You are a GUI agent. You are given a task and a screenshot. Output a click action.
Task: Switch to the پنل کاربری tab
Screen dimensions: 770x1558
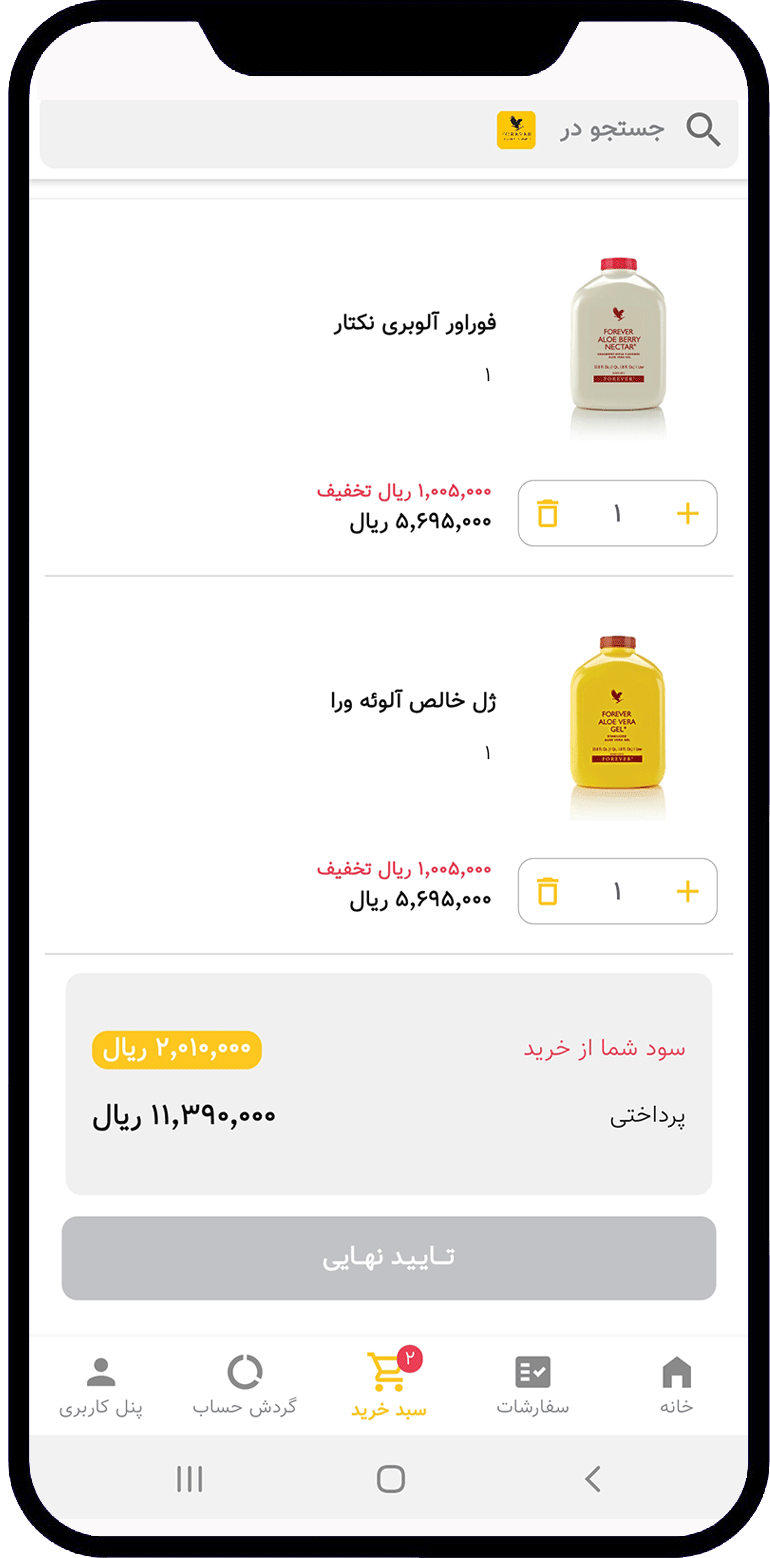(x=100, y=1385)
